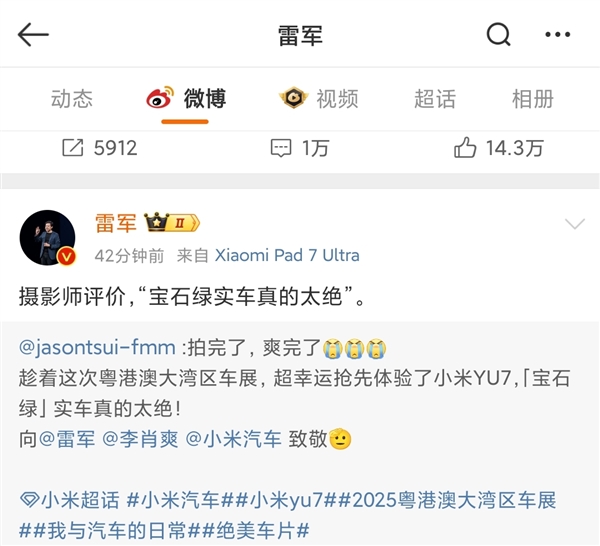Screen dimensions: 600x546
Task: Switch to the 动态 tab
Action: click(72, 98)
